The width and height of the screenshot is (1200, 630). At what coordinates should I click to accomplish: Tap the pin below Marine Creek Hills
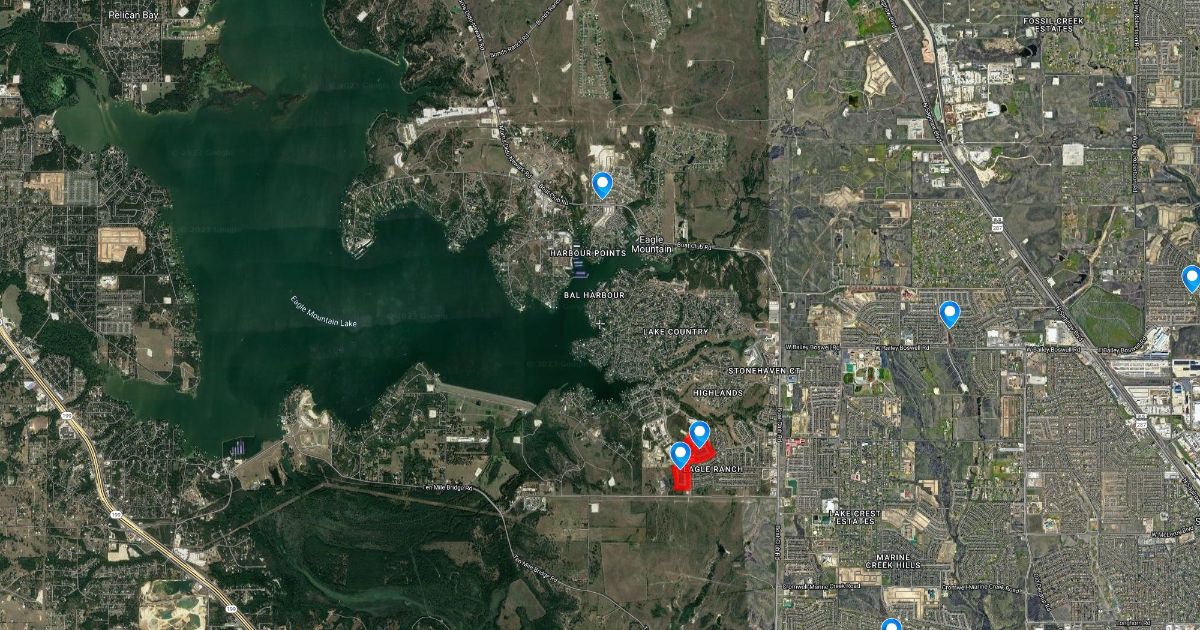pyautogui.click(x=891, y=625)
